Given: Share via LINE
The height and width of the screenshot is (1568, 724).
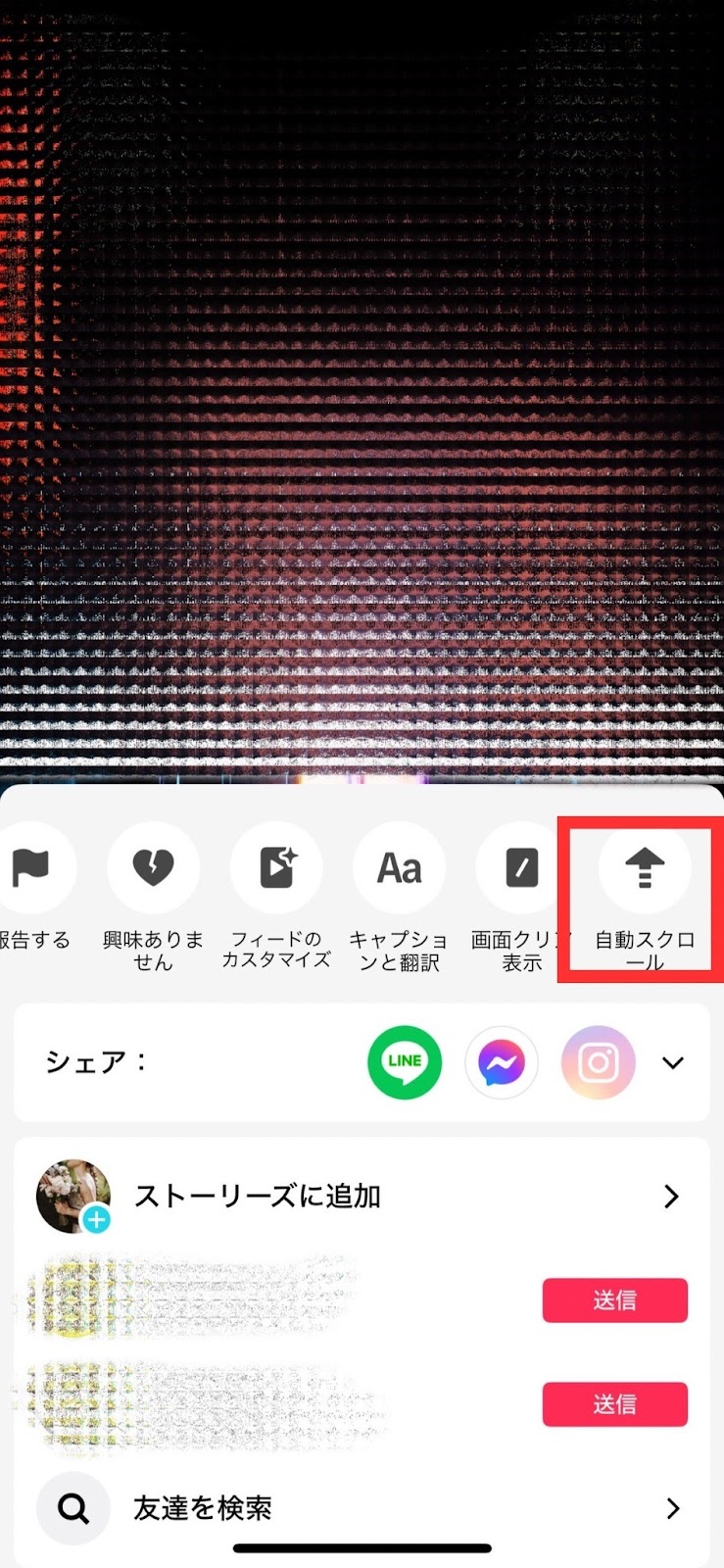Looking at the screenshot, I should 405,1062.
